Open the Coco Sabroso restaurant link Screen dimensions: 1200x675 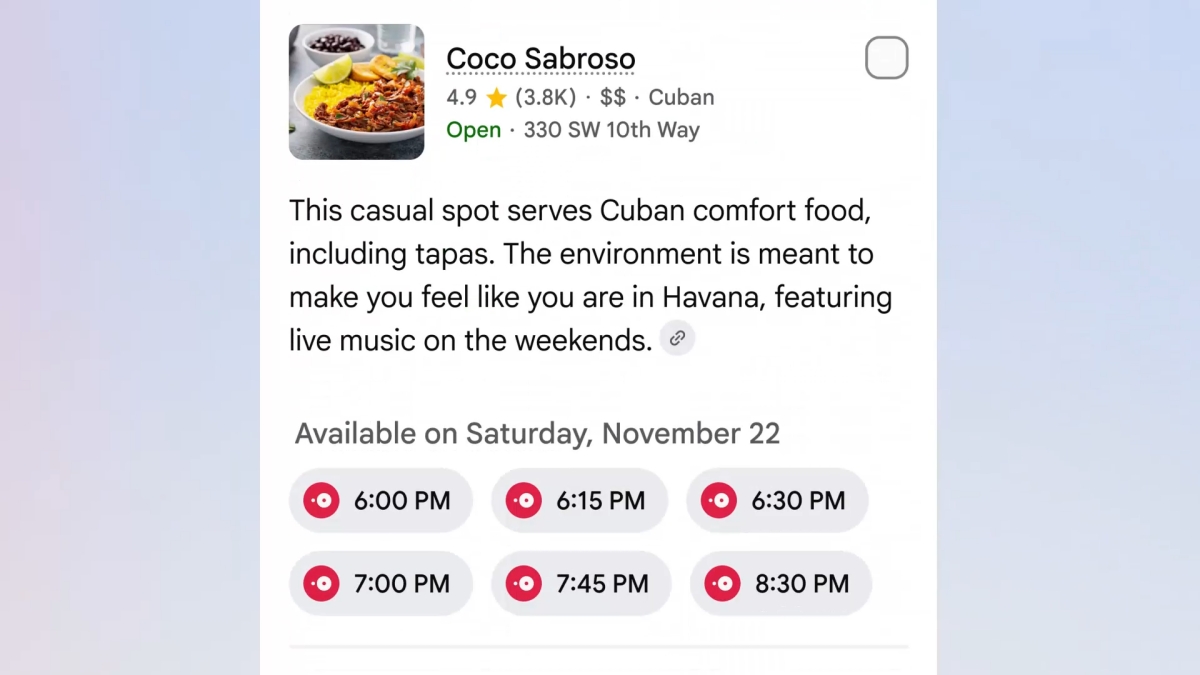pos(540,59)
